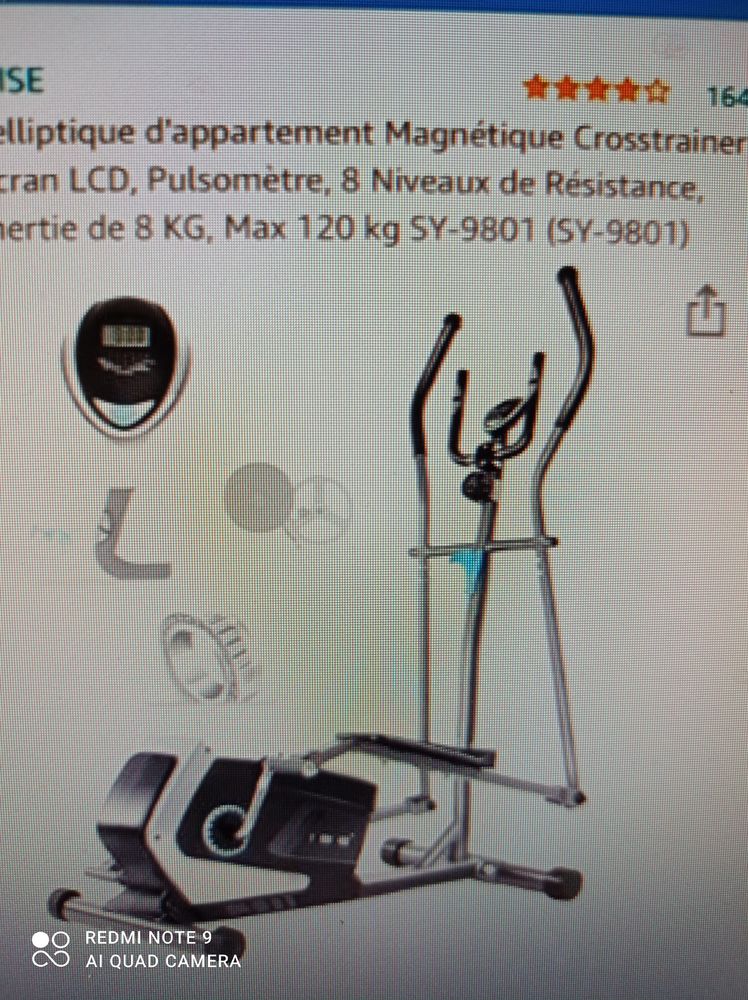Open the star ratings and reviews
The width and height of the screenshot is (748, 1000).
click(x=596, y=90)
